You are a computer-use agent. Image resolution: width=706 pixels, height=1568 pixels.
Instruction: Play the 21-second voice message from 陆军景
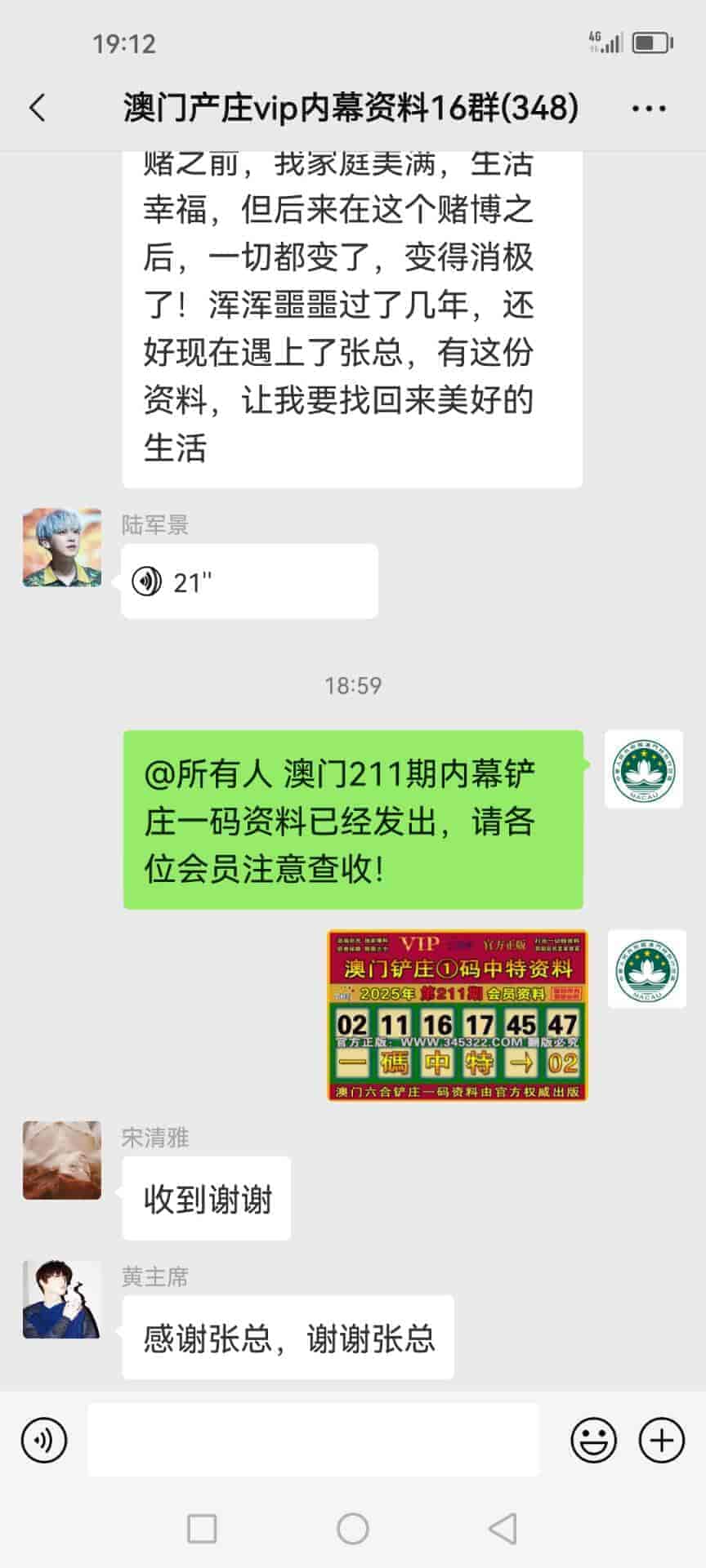(248, 581)
